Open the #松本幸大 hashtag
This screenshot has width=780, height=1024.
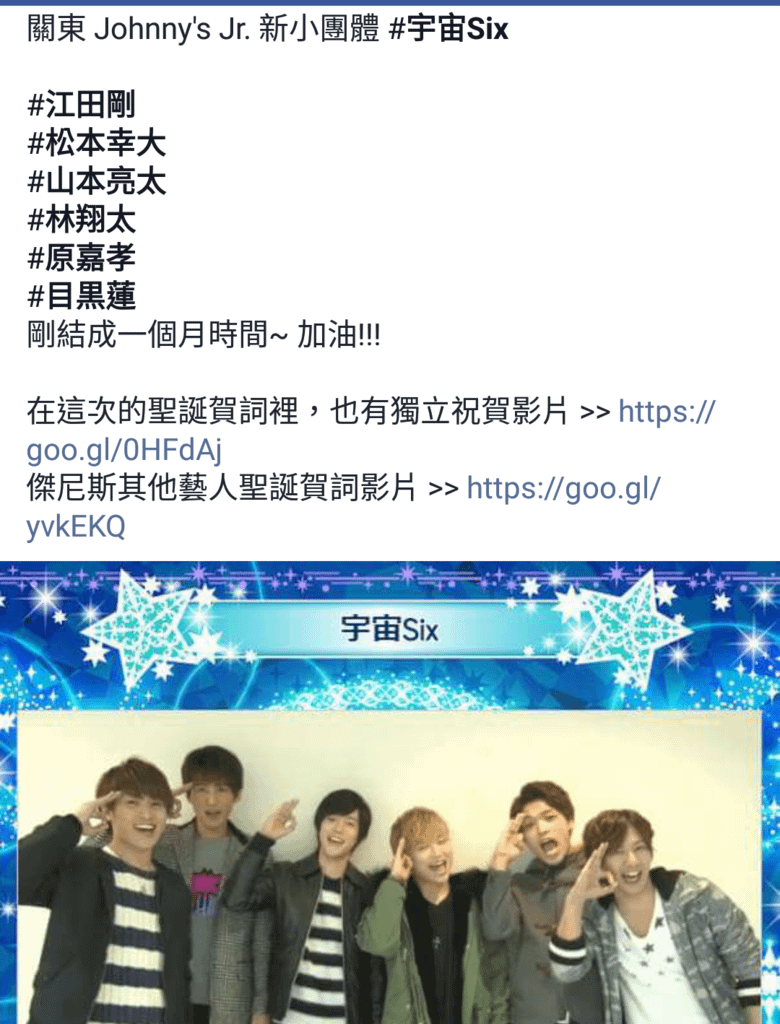click(x=96, y=143)
